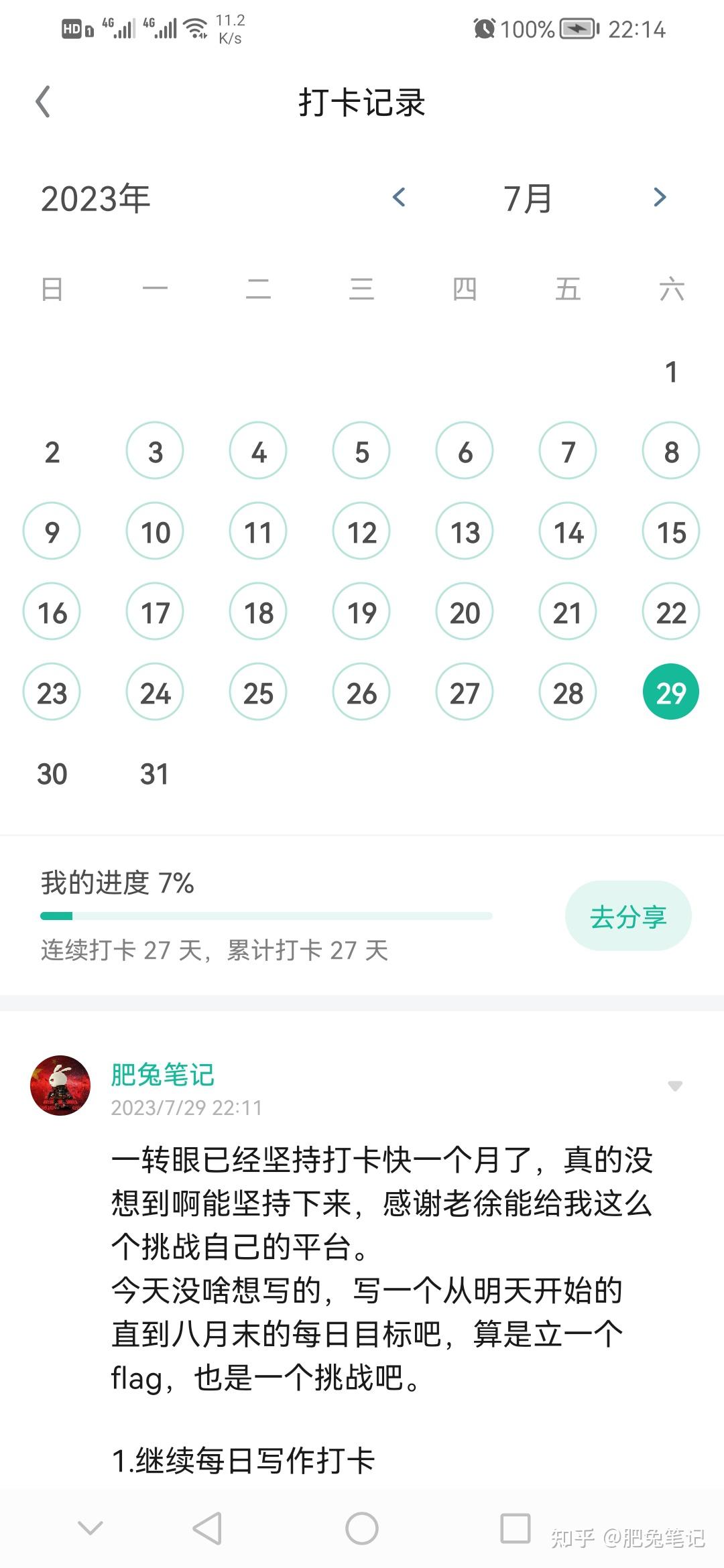This screenshot has width=724, height=1568.
Task: Select date 15 in the calendar
Action: pyautogui.click(x=671, y=531)
